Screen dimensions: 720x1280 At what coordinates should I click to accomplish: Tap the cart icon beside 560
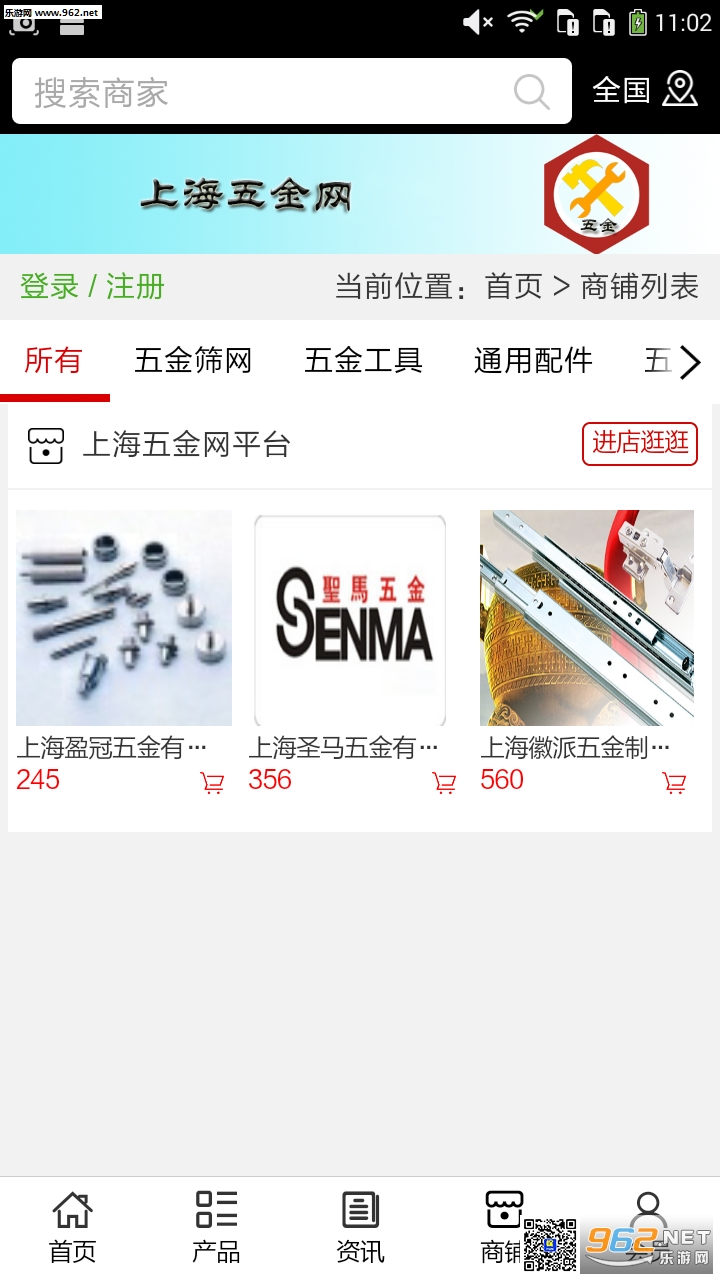(675, 783)
